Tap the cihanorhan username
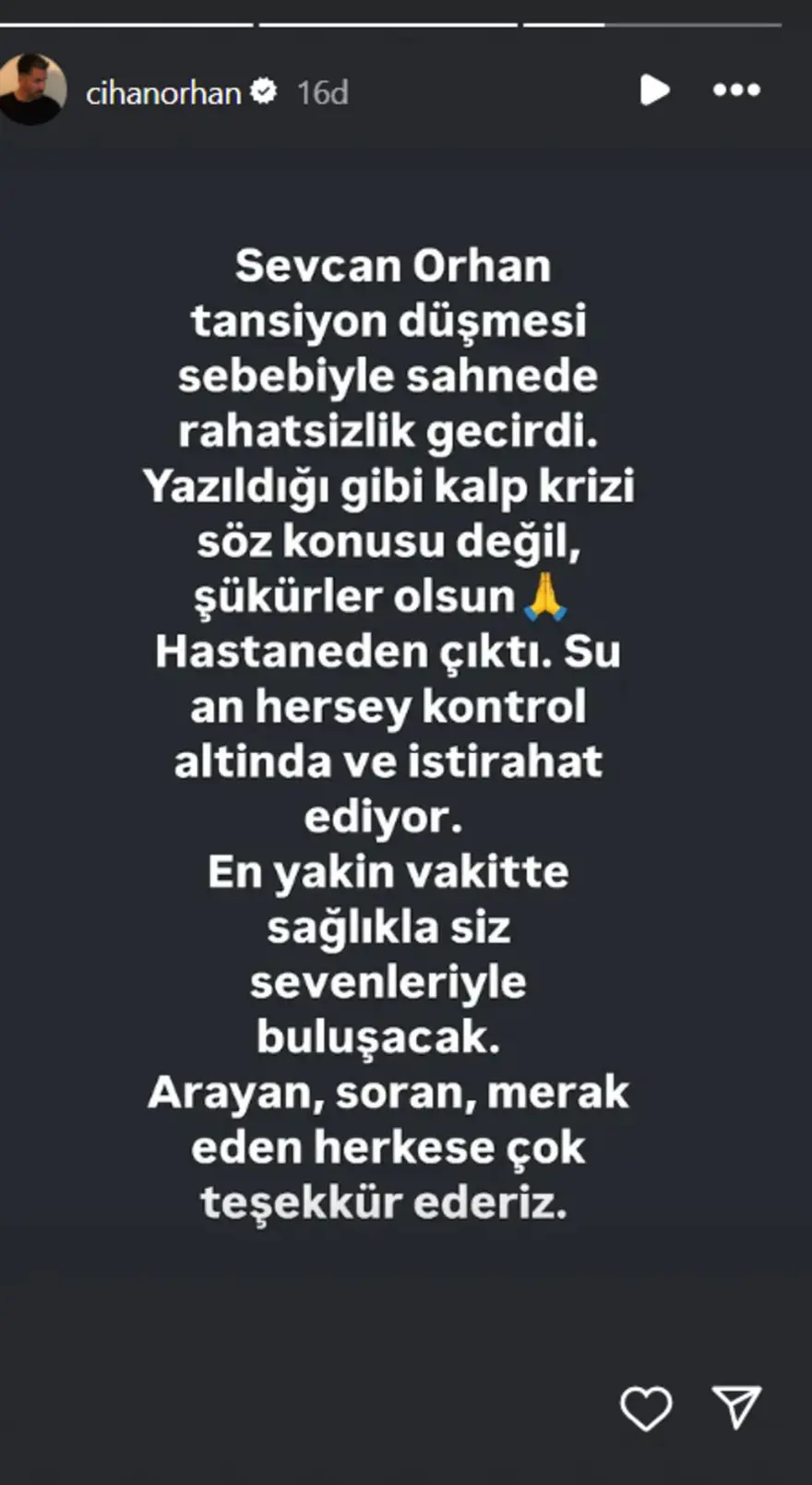 [162, 92]
